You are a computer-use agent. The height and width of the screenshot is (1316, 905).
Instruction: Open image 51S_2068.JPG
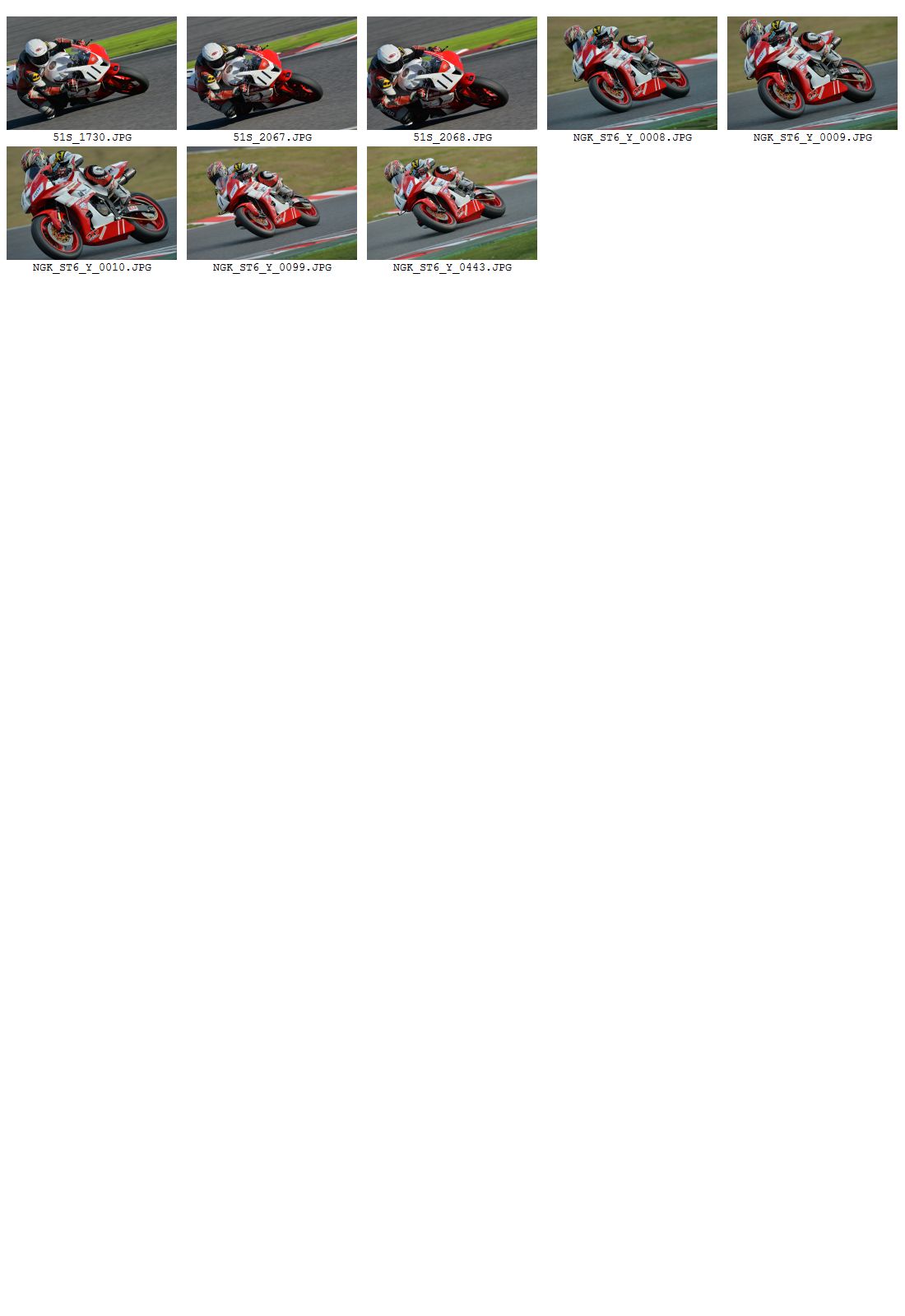pyautogui.click(x=452, y=73)
